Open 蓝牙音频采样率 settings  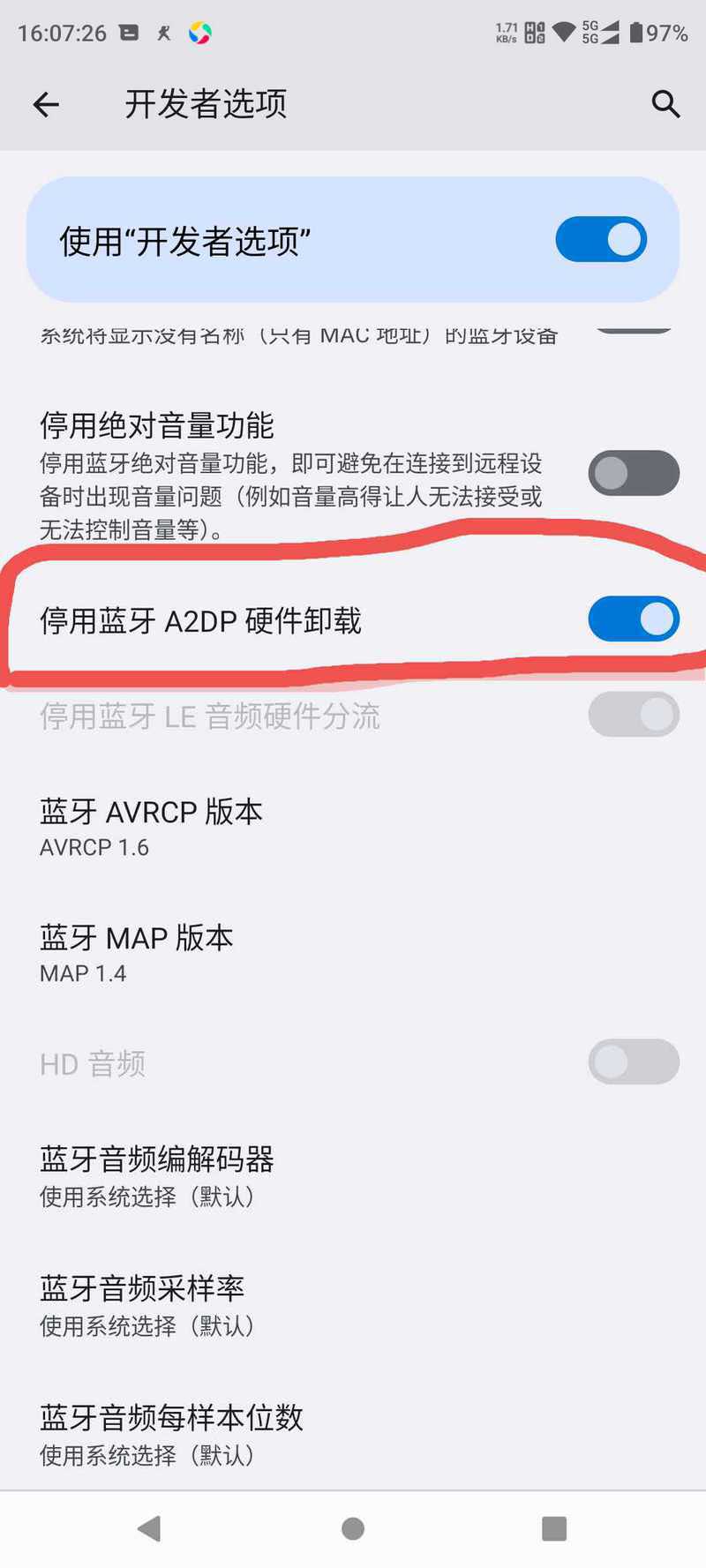tap(353, 1305)
